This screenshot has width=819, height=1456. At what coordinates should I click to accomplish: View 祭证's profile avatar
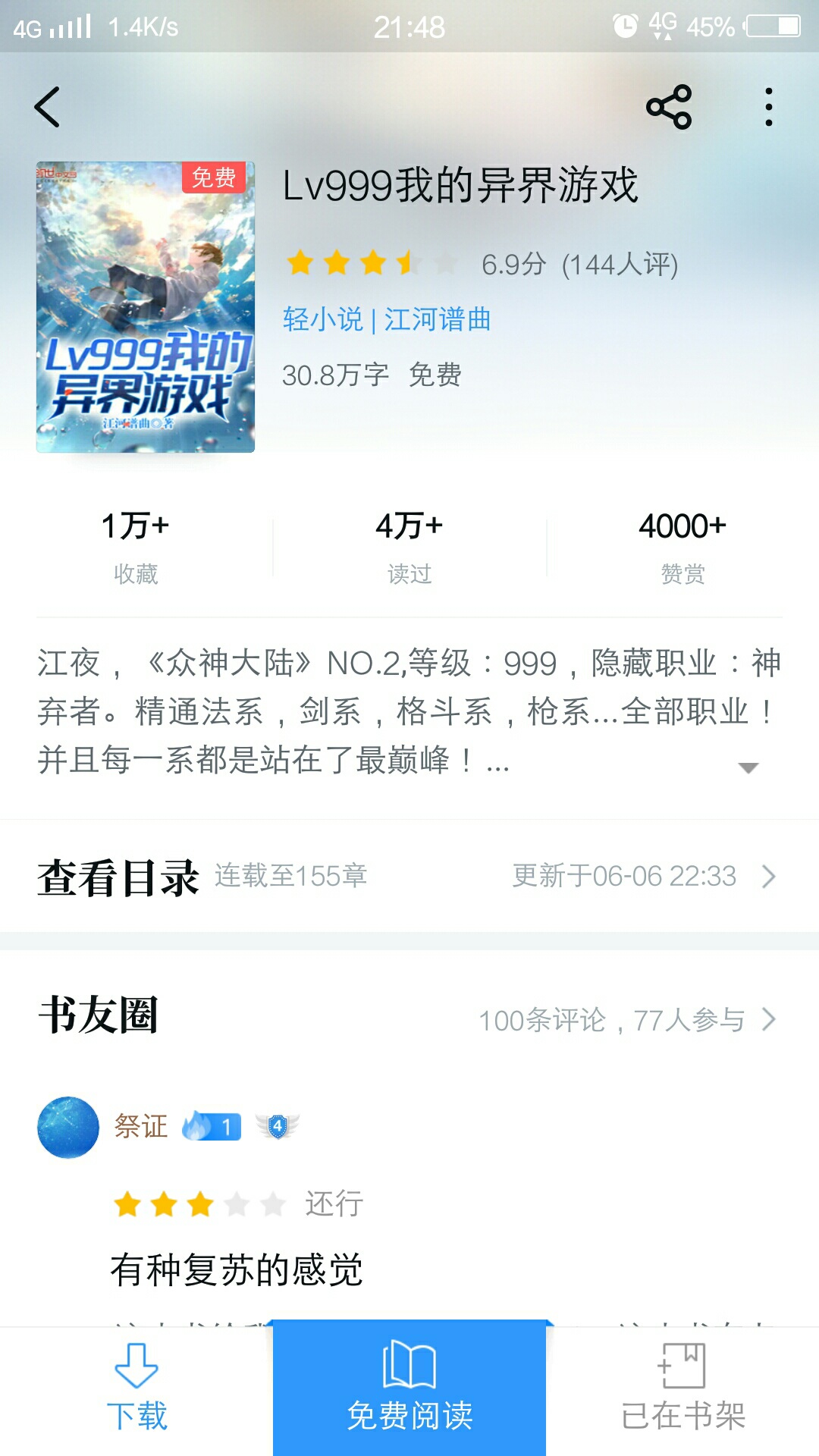coord(68,1127)
